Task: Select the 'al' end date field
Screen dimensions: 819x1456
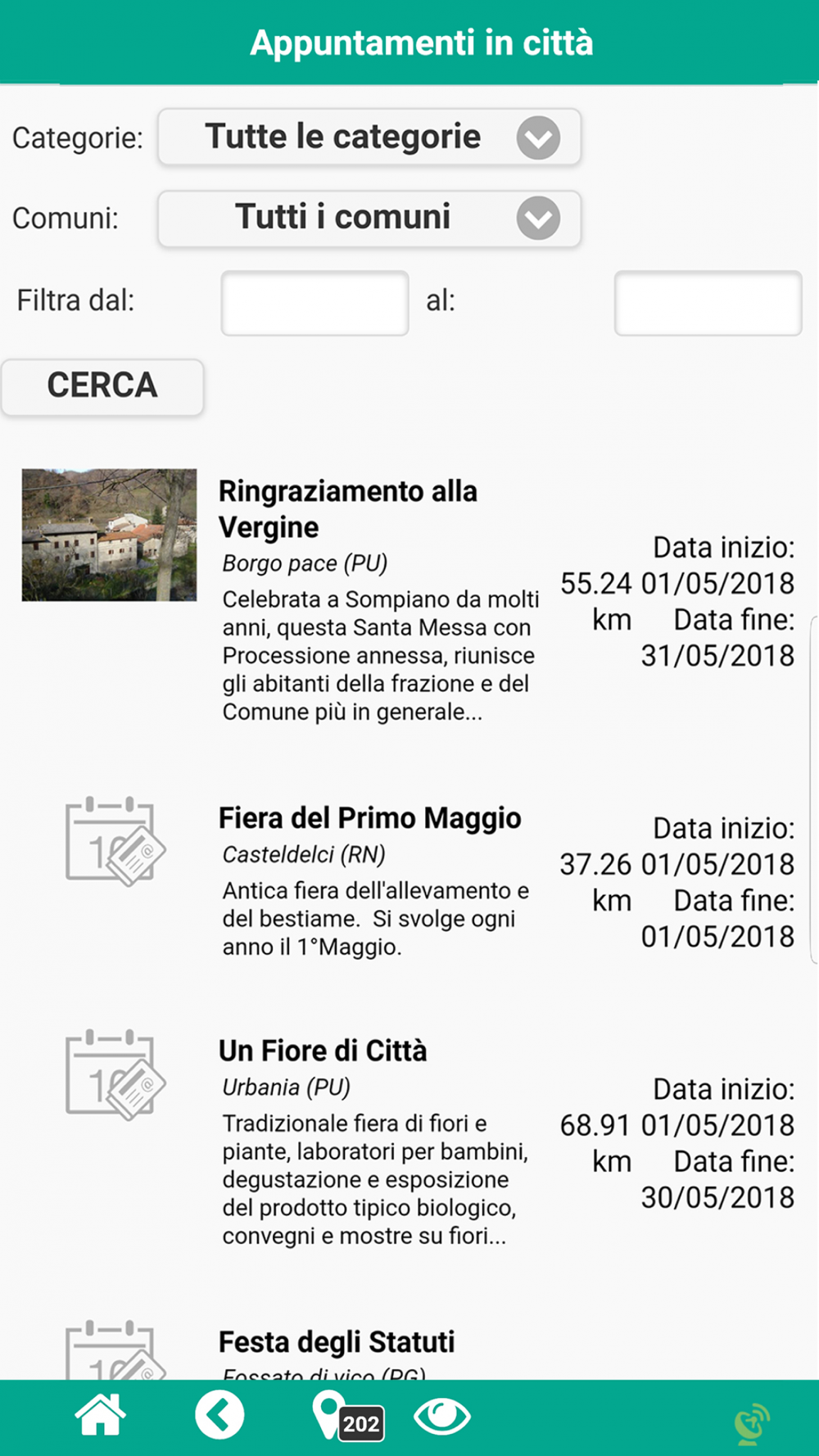Action: point(708,303)
